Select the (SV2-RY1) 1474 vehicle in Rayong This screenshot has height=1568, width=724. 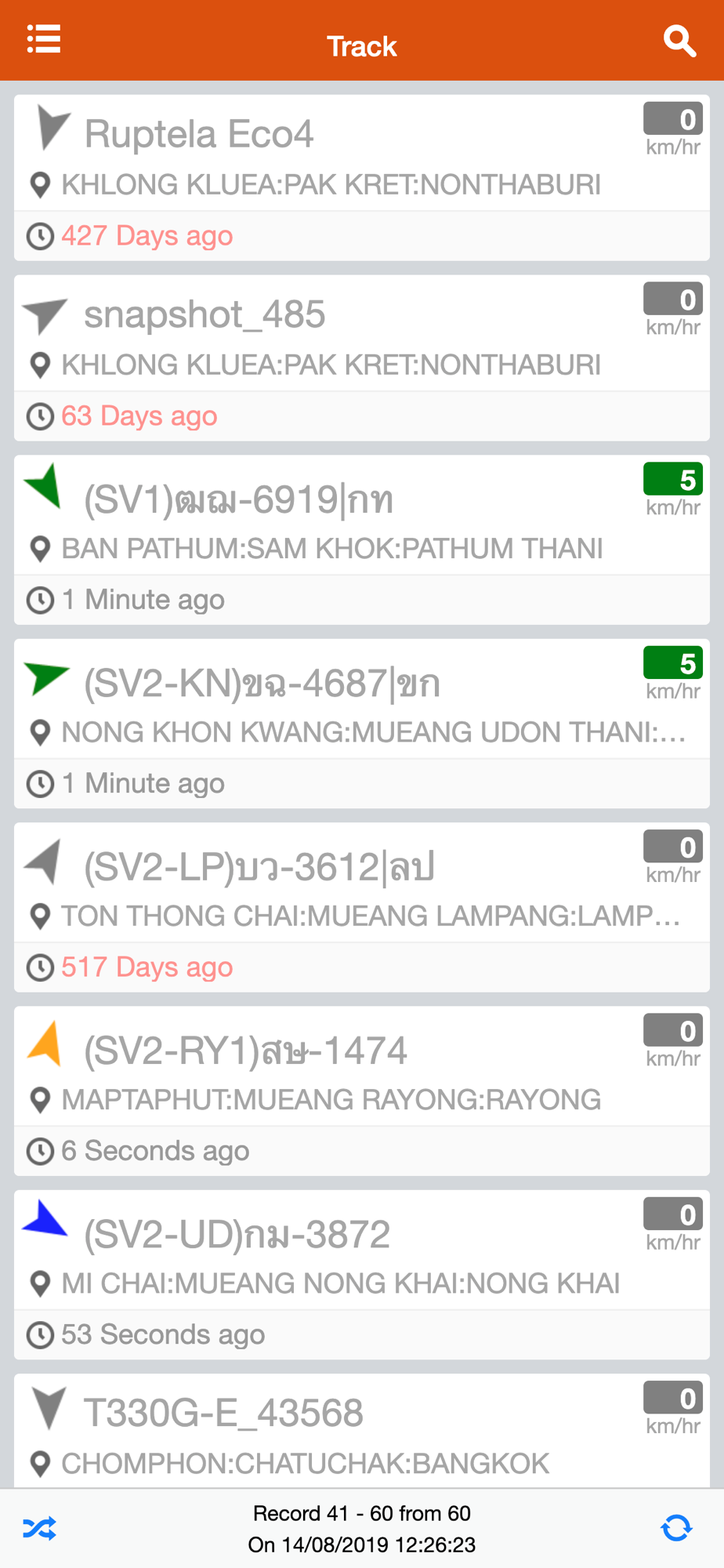pos(362,1091)
